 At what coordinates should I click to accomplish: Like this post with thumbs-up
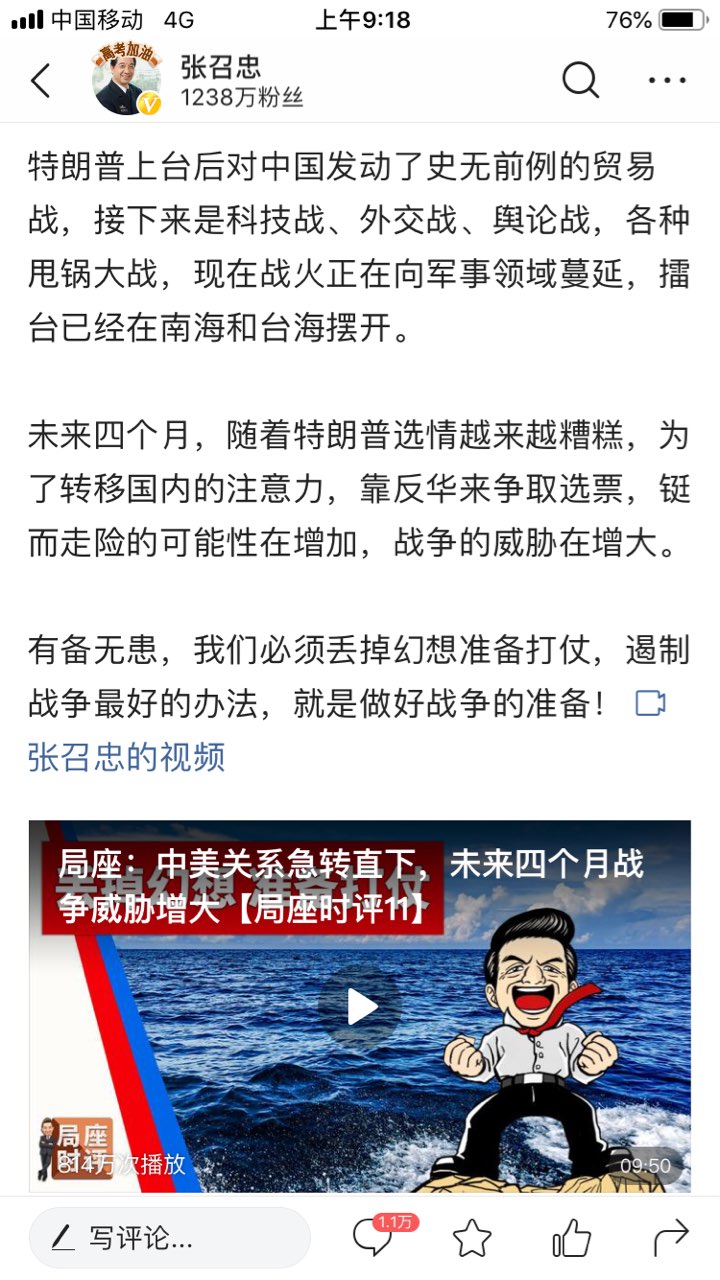click(x=571, y=1239)
